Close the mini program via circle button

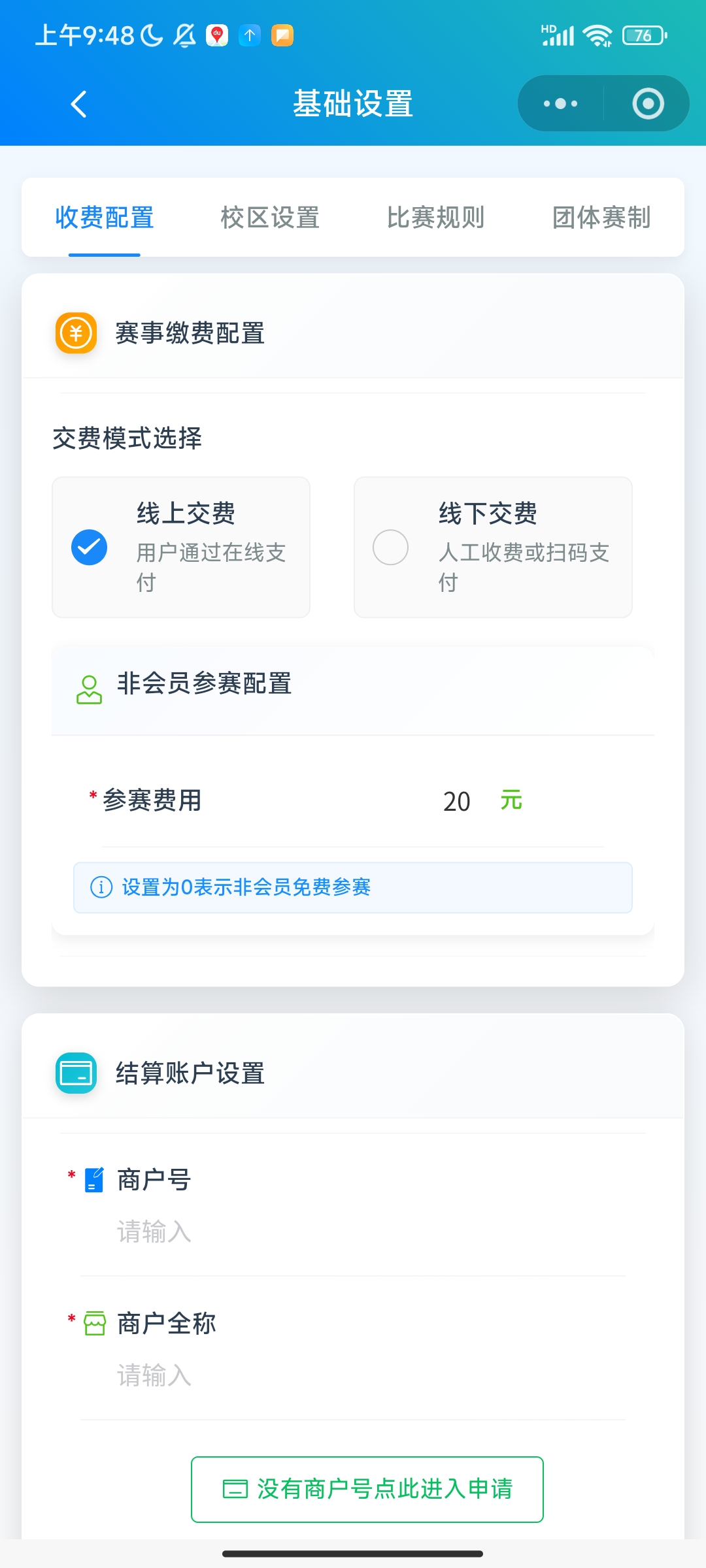(648, 104)
